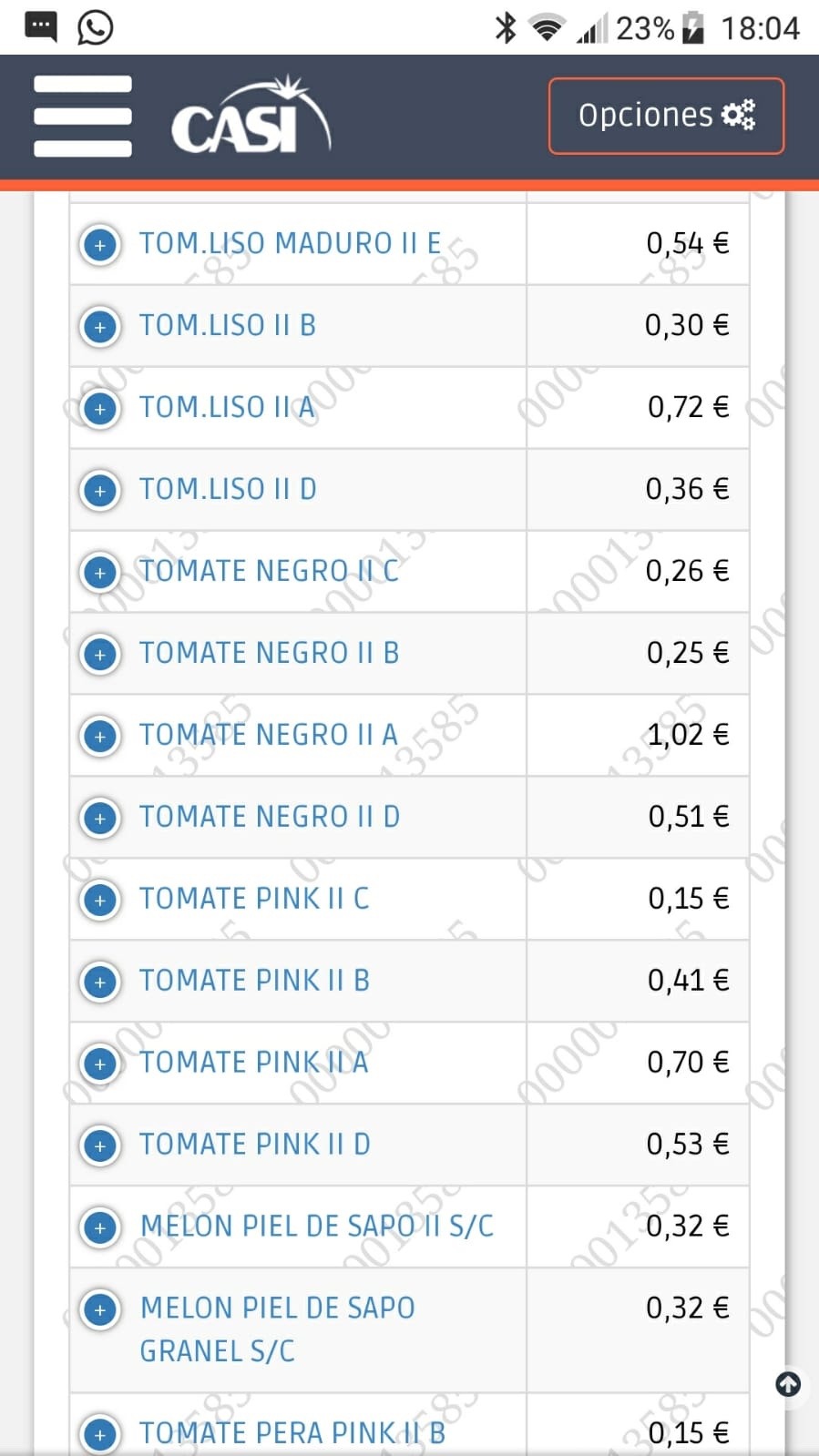
Task: Expand the MELON PIEL DE SAPO II S/C row
Action: pyautogui.click(x=100, y=1227)
